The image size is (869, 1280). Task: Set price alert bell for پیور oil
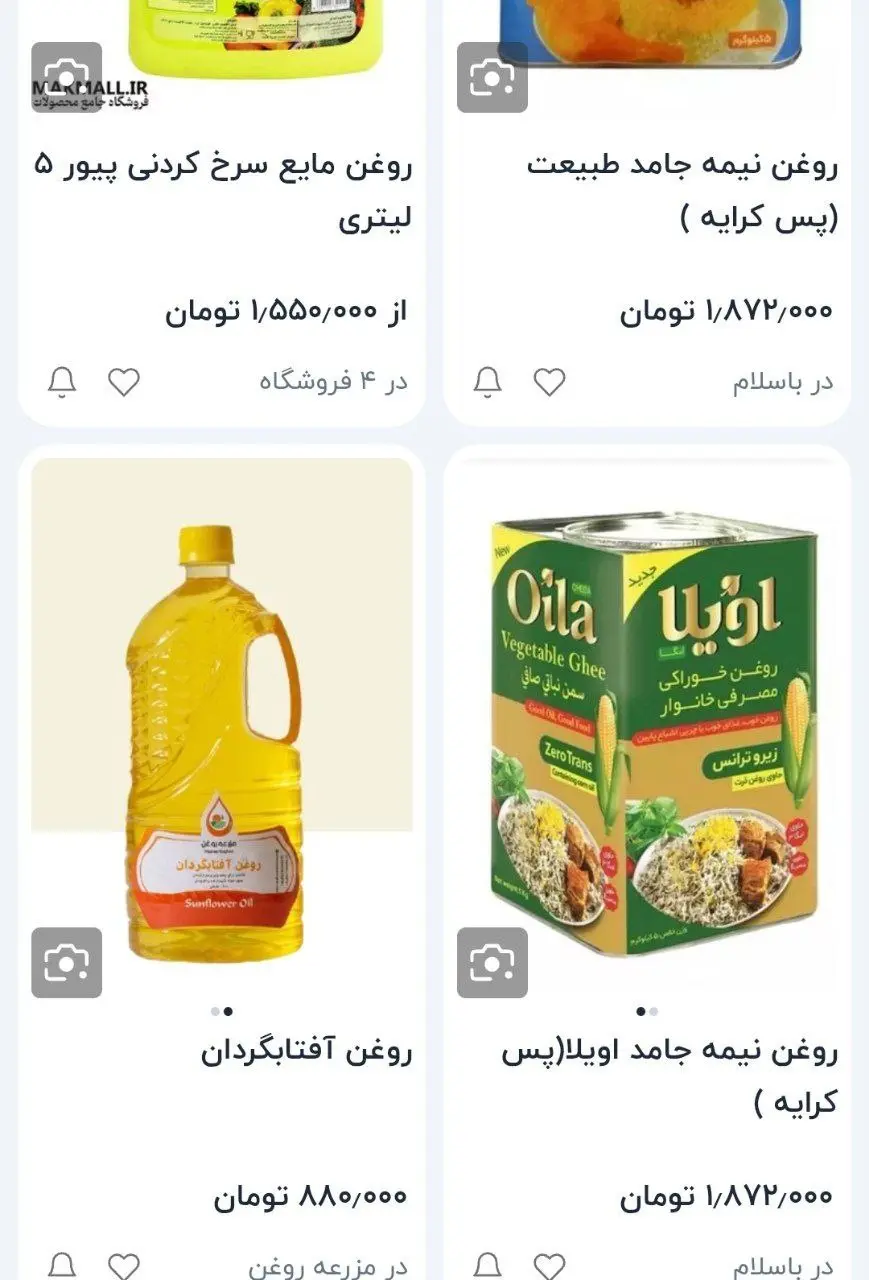(62, 382)
